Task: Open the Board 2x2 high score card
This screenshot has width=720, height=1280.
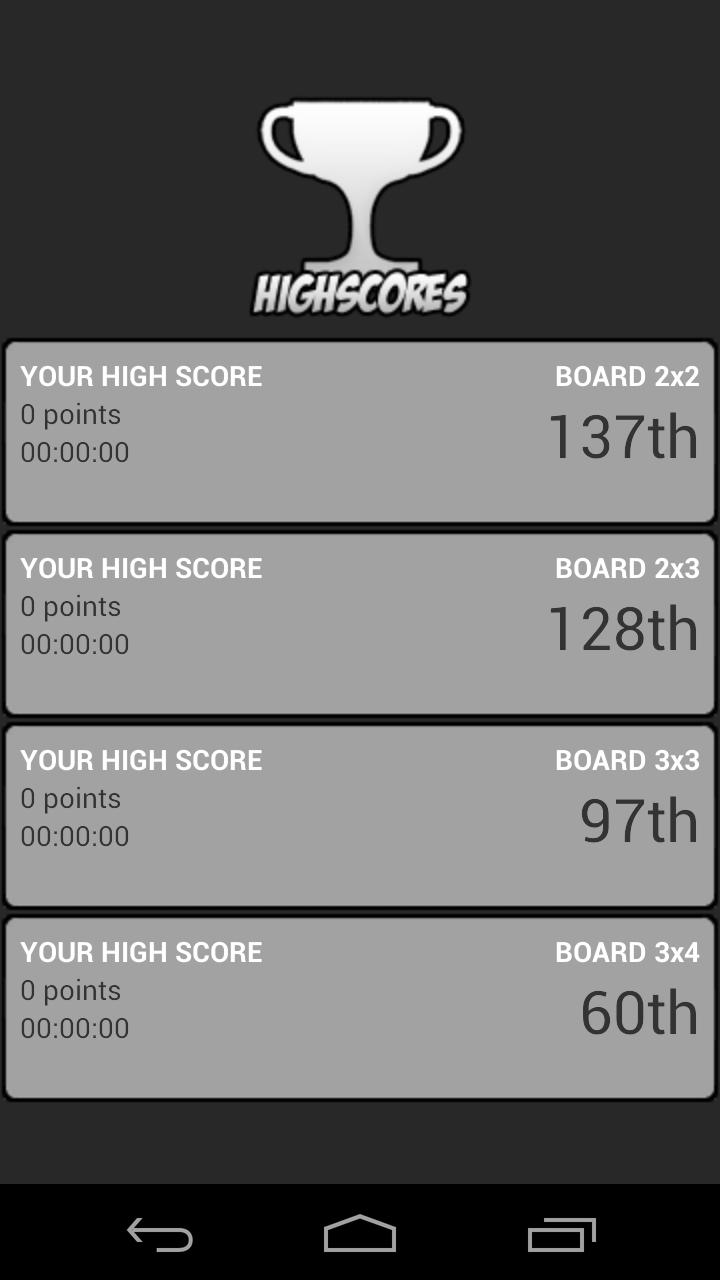Action: [360, 432]
